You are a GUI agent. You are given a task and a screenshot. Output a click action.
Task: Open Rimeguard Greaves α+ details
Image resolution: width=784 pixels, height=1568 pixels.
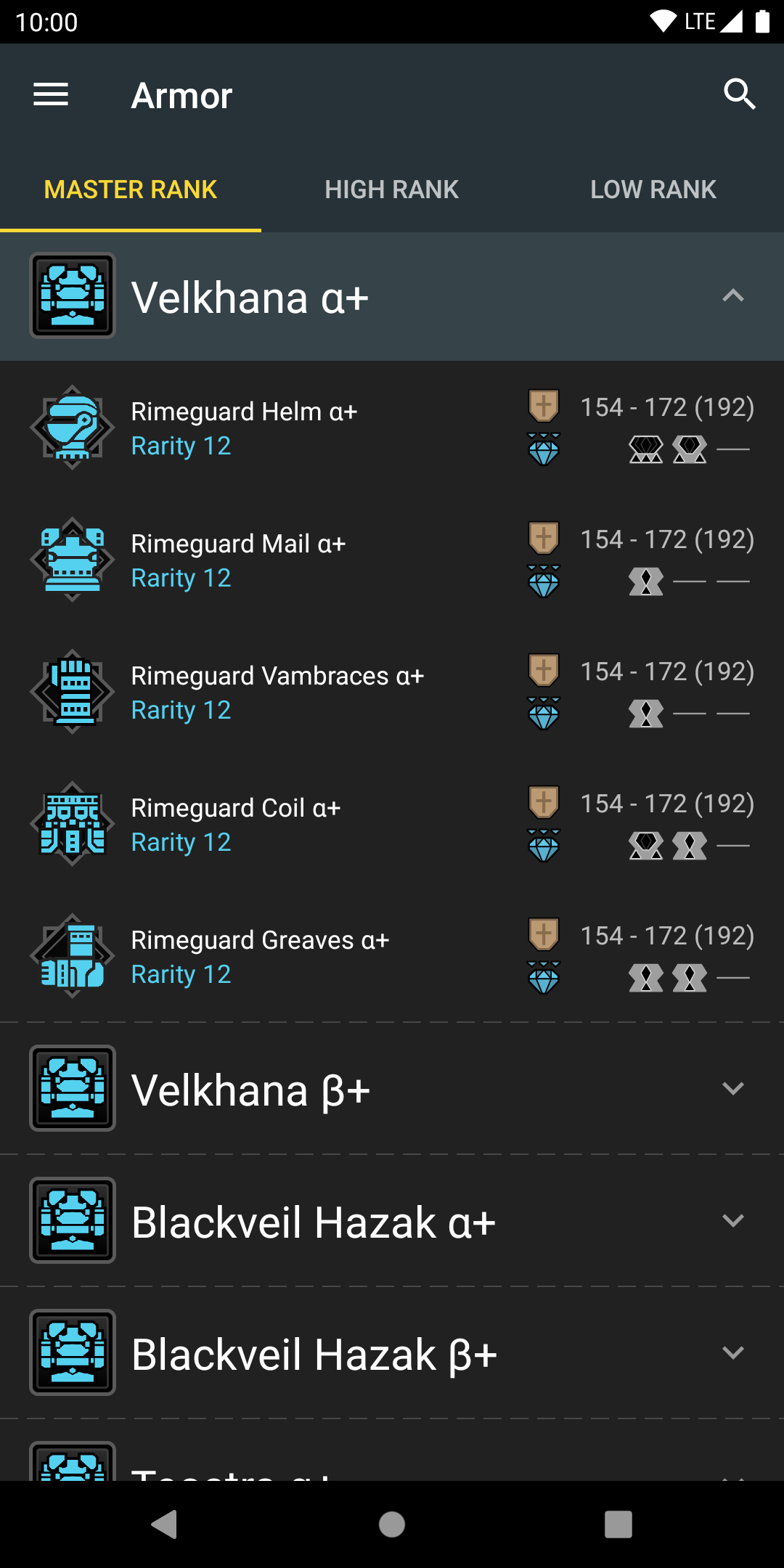point(260,956)
